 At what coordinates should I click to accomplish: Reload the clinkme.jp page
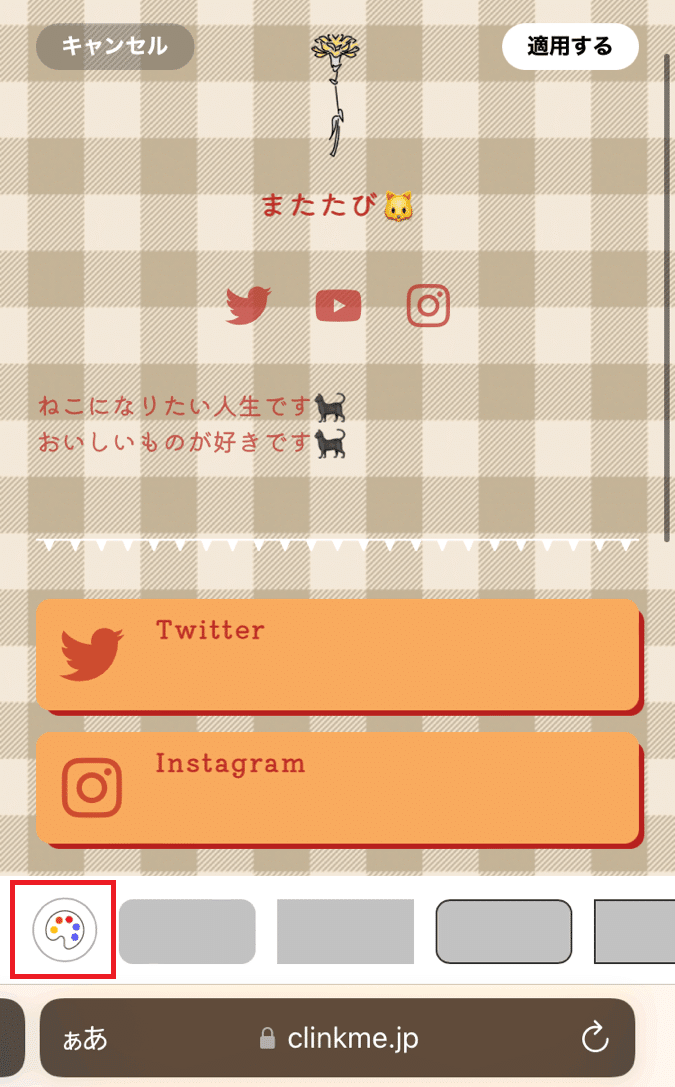click(595, 1038)
